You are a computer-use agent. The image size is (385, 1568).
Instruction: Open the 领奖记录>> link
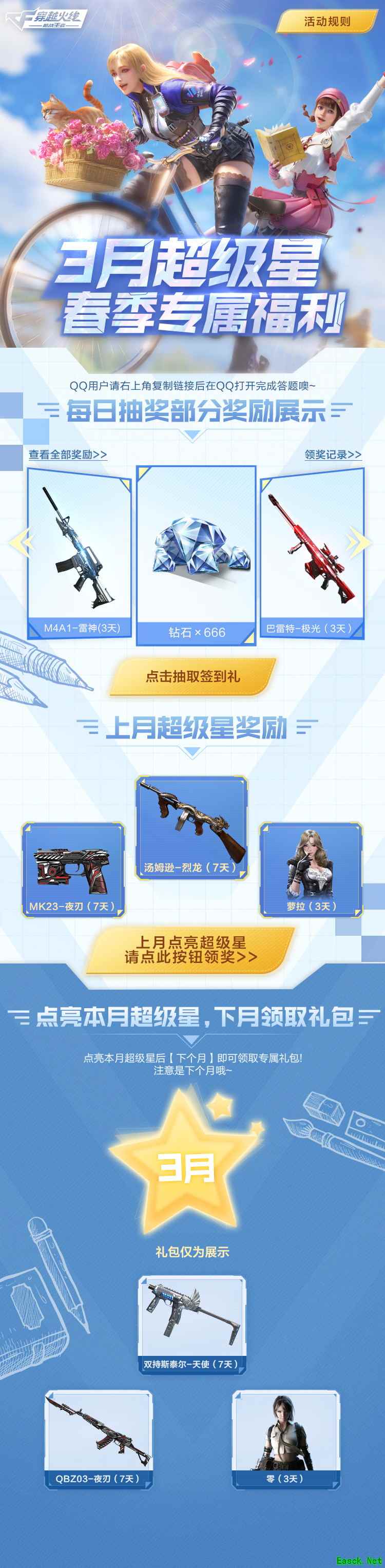pos(333,454)
